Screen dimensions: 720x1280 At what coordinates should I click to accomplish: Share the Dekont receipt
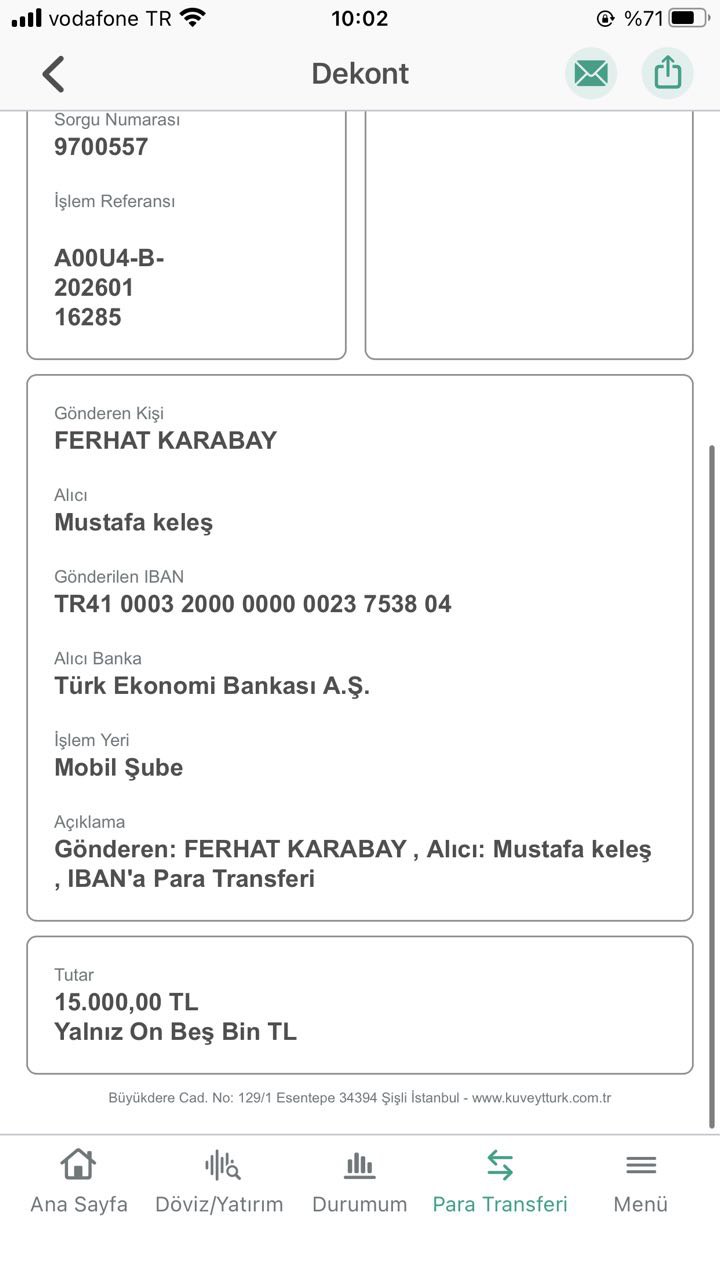point(667,73)
